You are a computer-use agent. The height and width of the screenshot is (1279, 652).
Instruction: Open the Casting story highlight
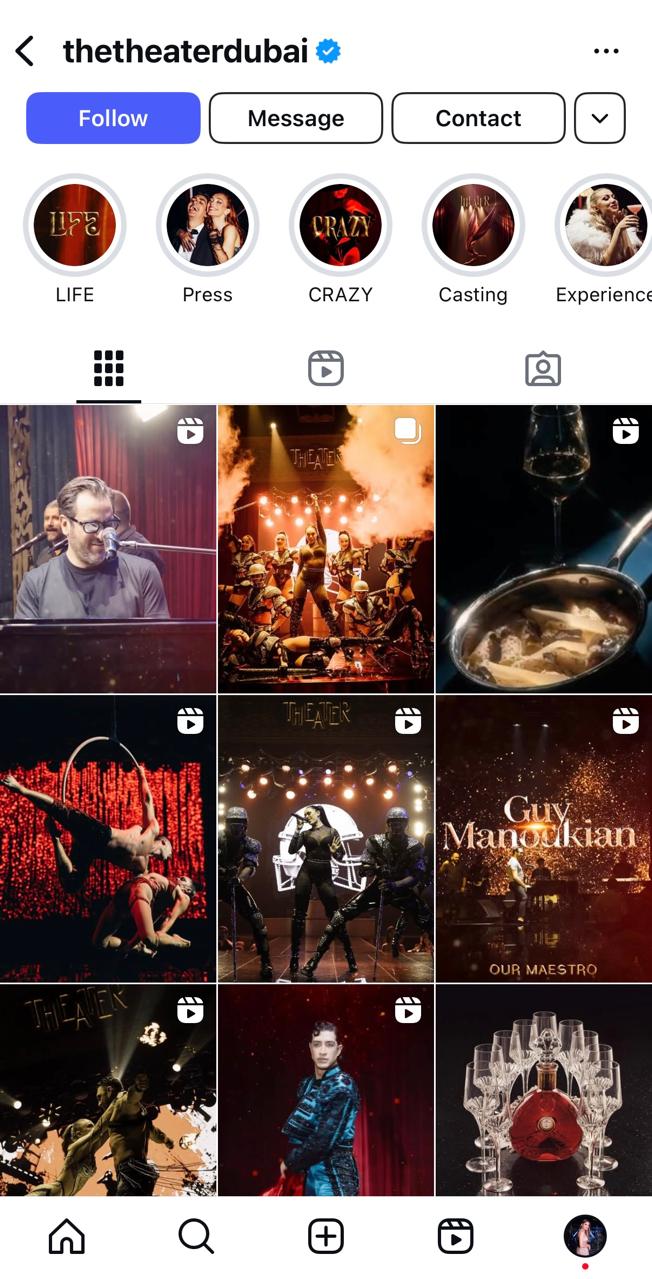(x=473, y=225)
